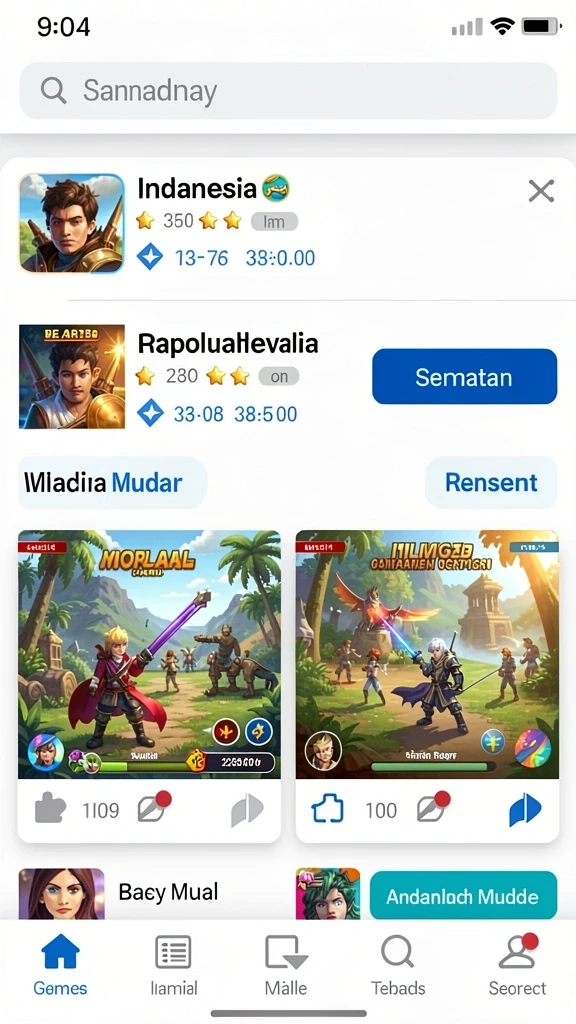Screen dimensions: 576x1024
Task: Tap the Sannadnay search field
Action: [288, 91]
